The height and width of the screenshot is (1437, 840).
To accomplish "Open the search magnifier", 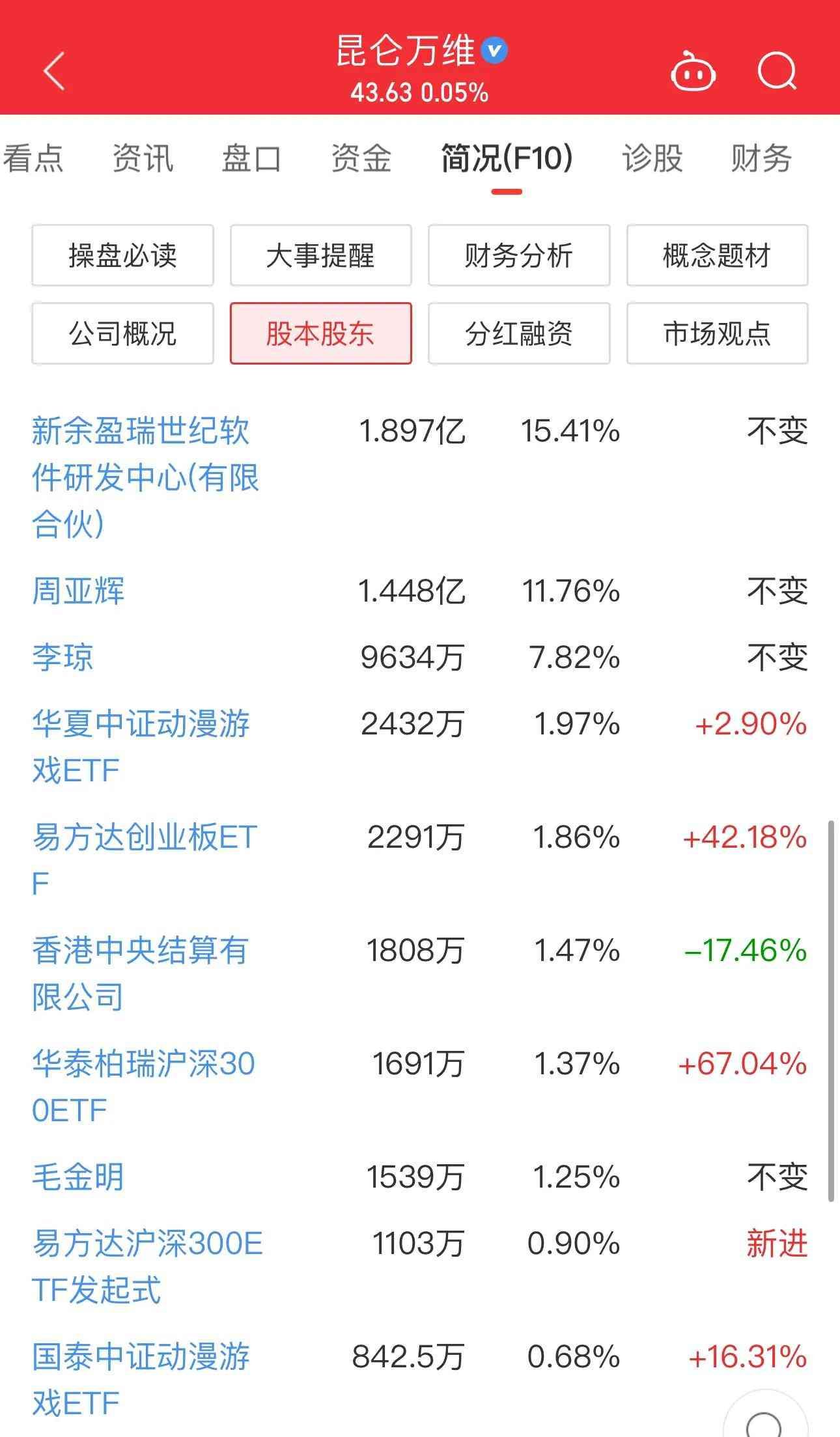I will click(777, 71).
